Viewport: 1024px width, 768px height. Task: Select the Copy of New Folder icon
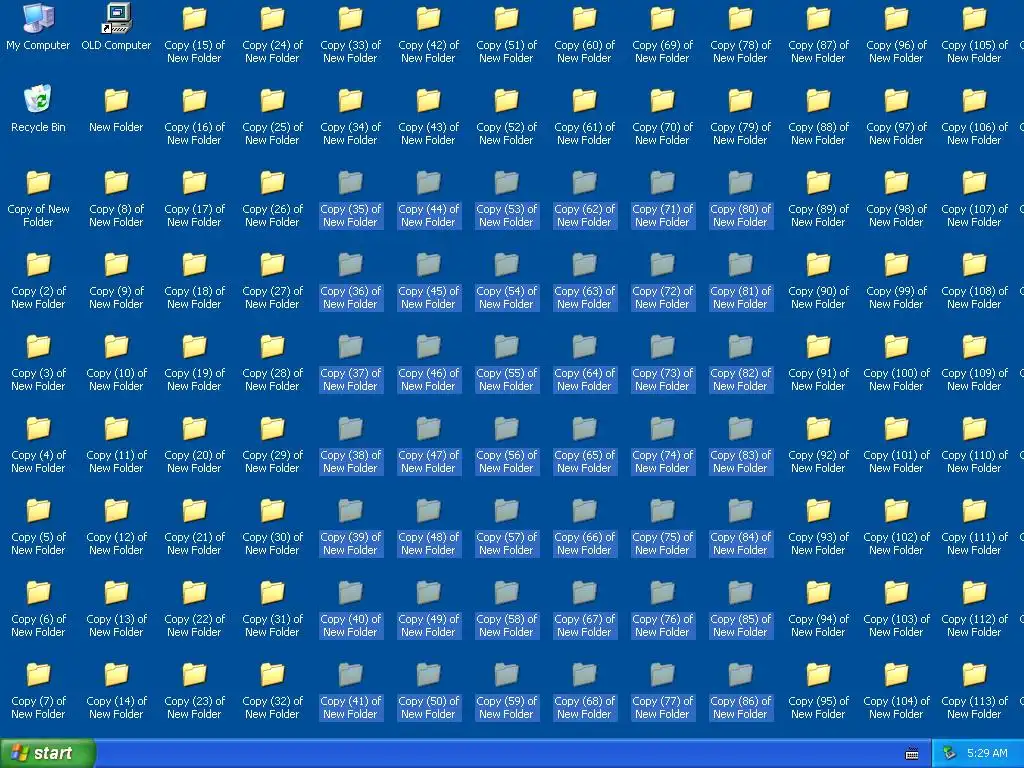coord(38,184)
